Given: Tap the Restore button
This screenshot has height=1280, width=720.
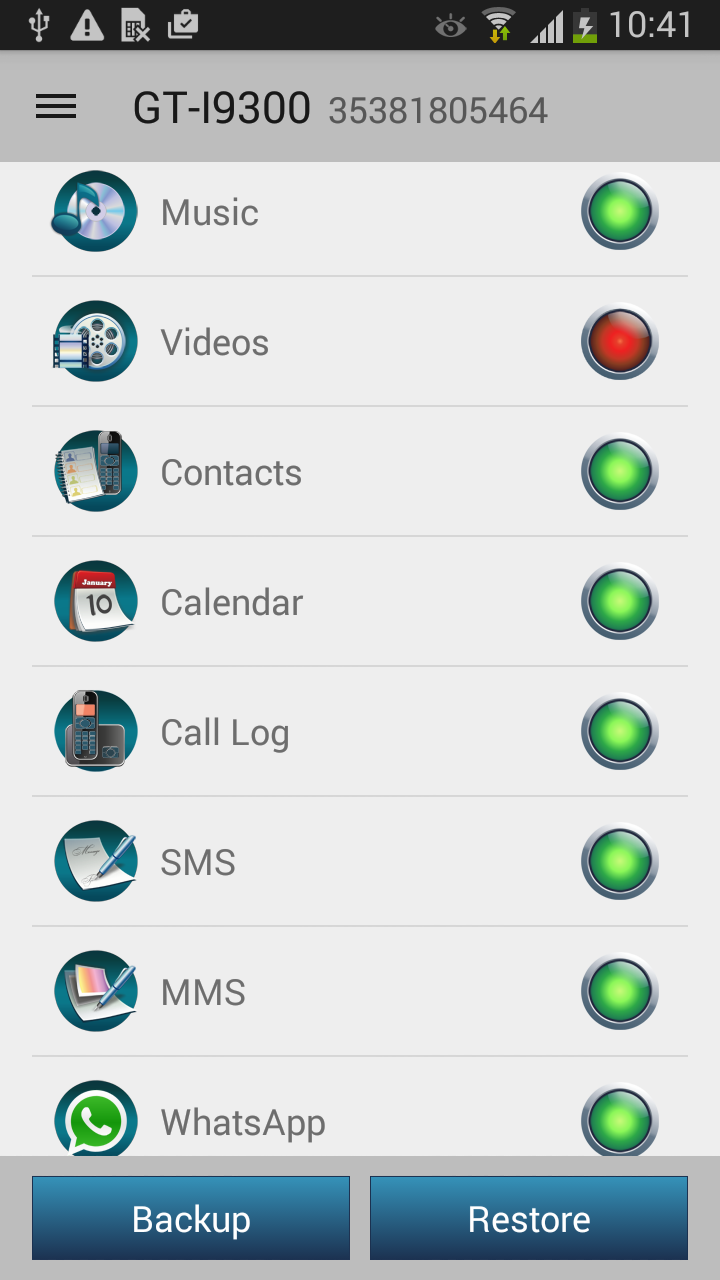Looking at the screenshot, I should [x=529, y=1218].
